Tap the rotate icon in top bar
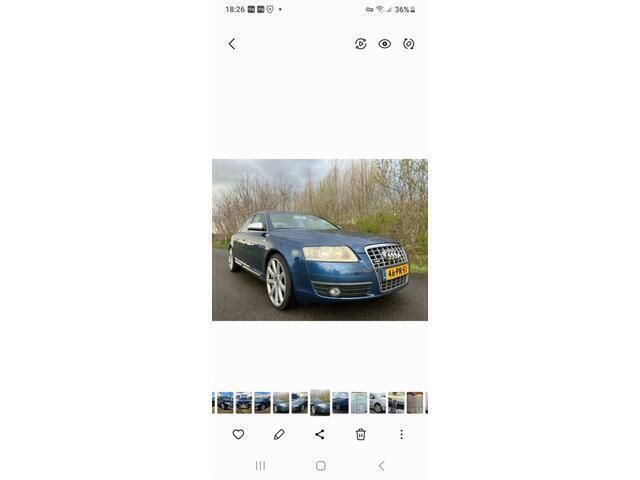The height and width of the screenshot is (480, 640). (x=409, y=44)
